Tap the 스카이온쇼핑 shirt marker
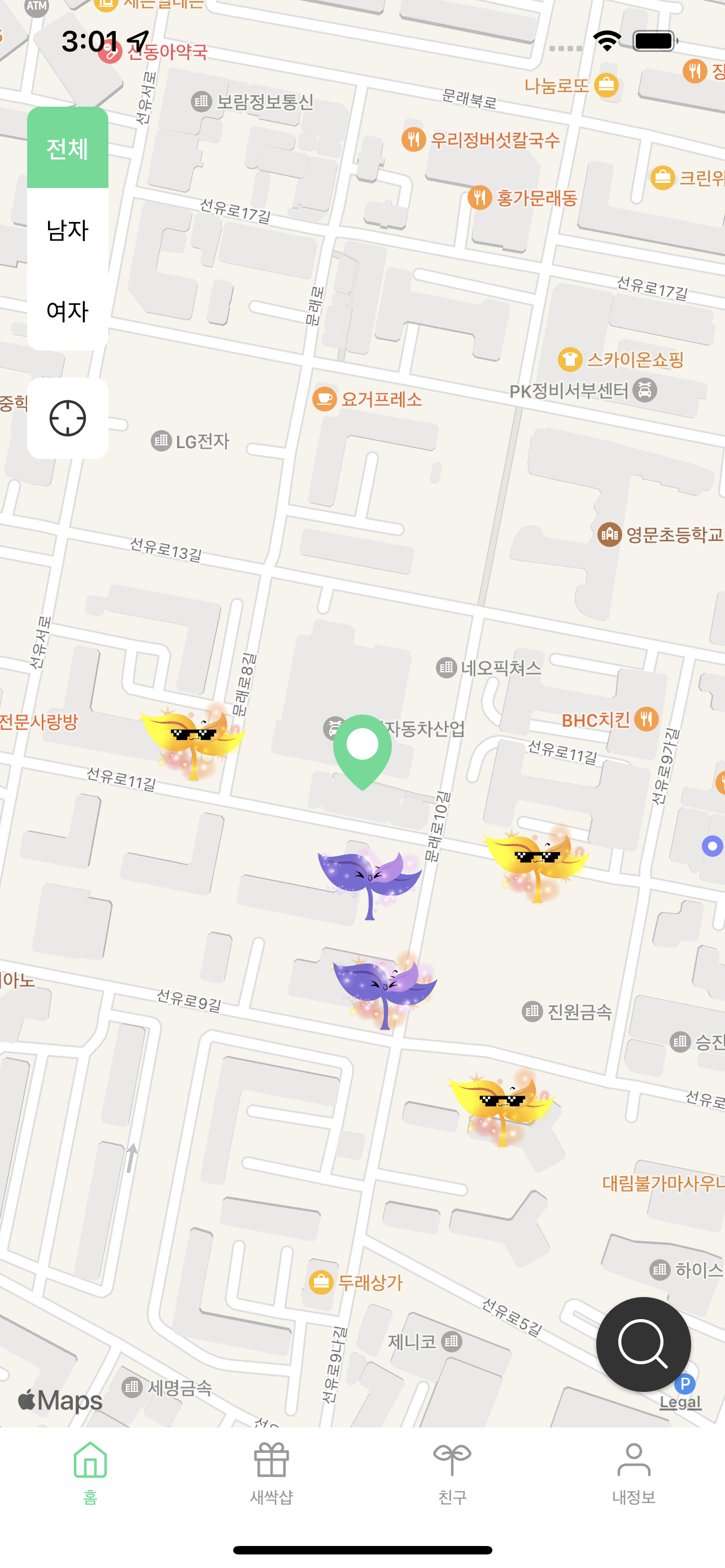Viewport: 725px width, 1568px height. pyautogui.click(x=570, y=360)
